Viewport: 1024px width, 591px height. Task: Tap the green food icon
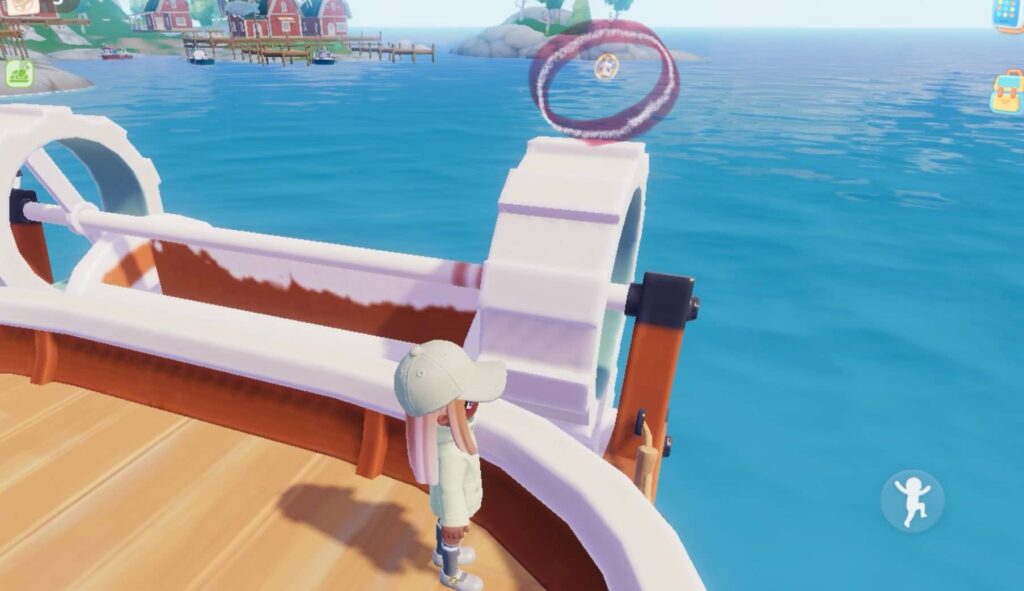click(x=19, y=73)
